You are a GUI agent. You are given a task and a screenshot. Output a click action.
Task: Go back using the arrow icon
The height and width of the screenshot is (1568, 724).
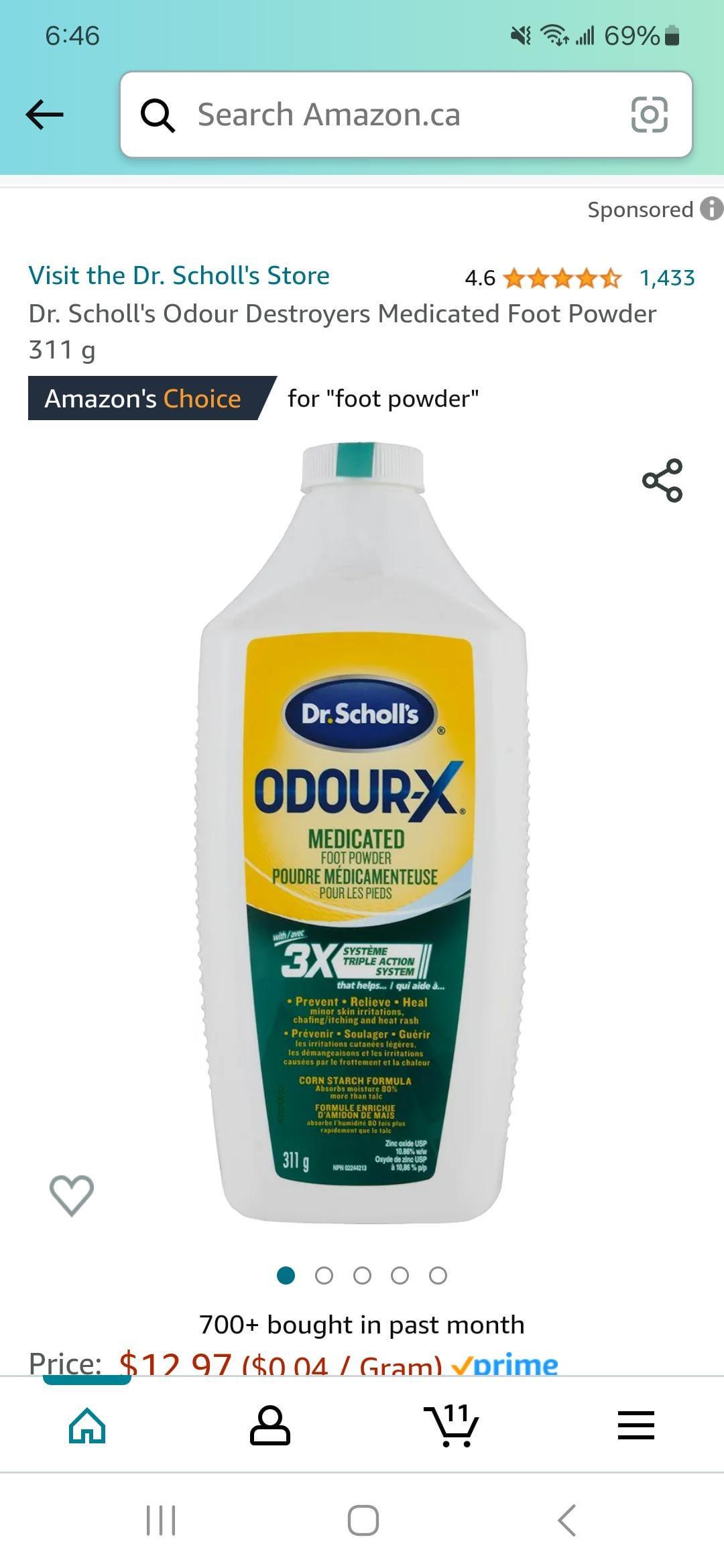[x=44, y=115]
